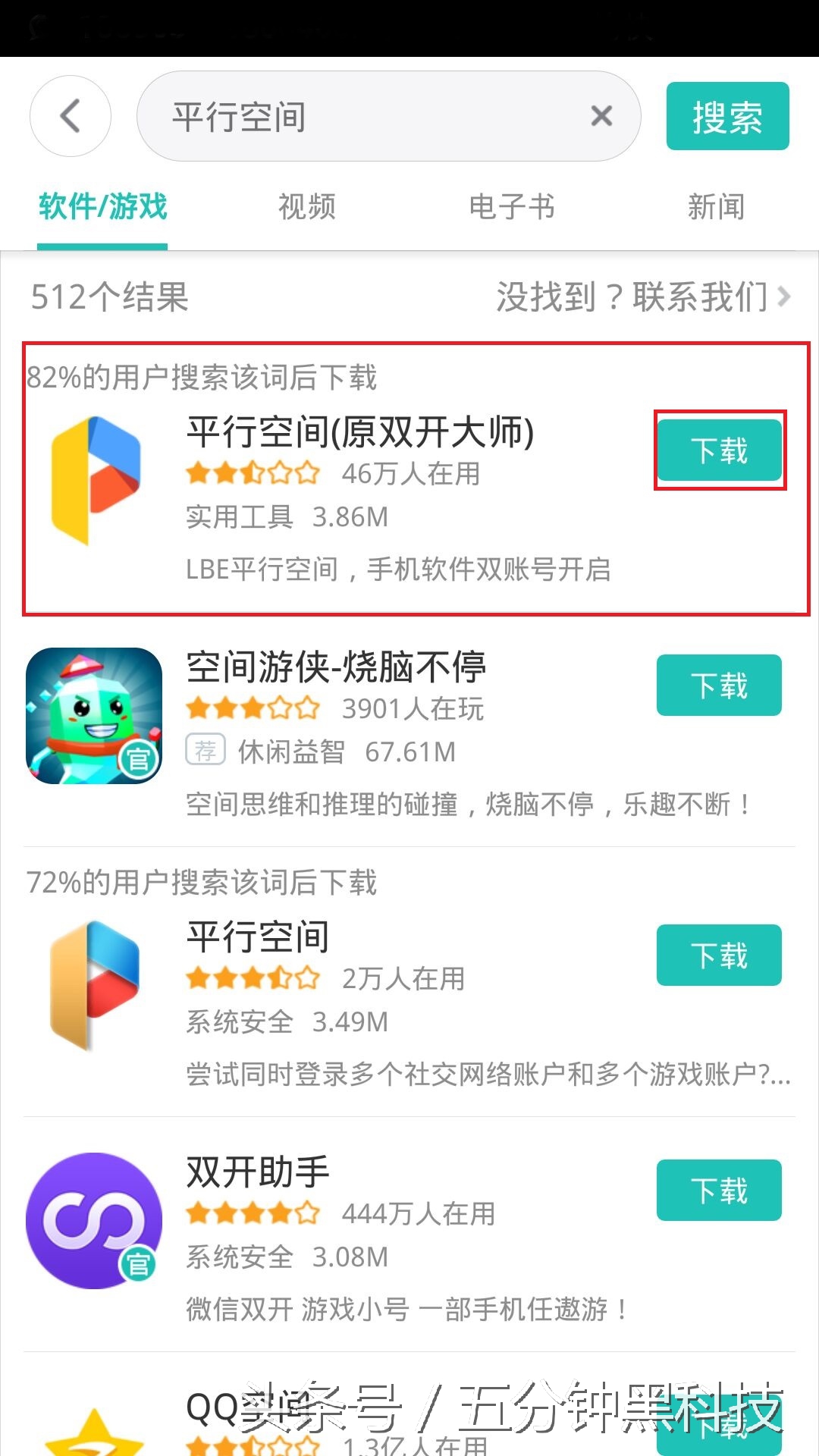
Task: Download 平行空间(原双开大师) with its 下载 button
Action: click(719, 450)
